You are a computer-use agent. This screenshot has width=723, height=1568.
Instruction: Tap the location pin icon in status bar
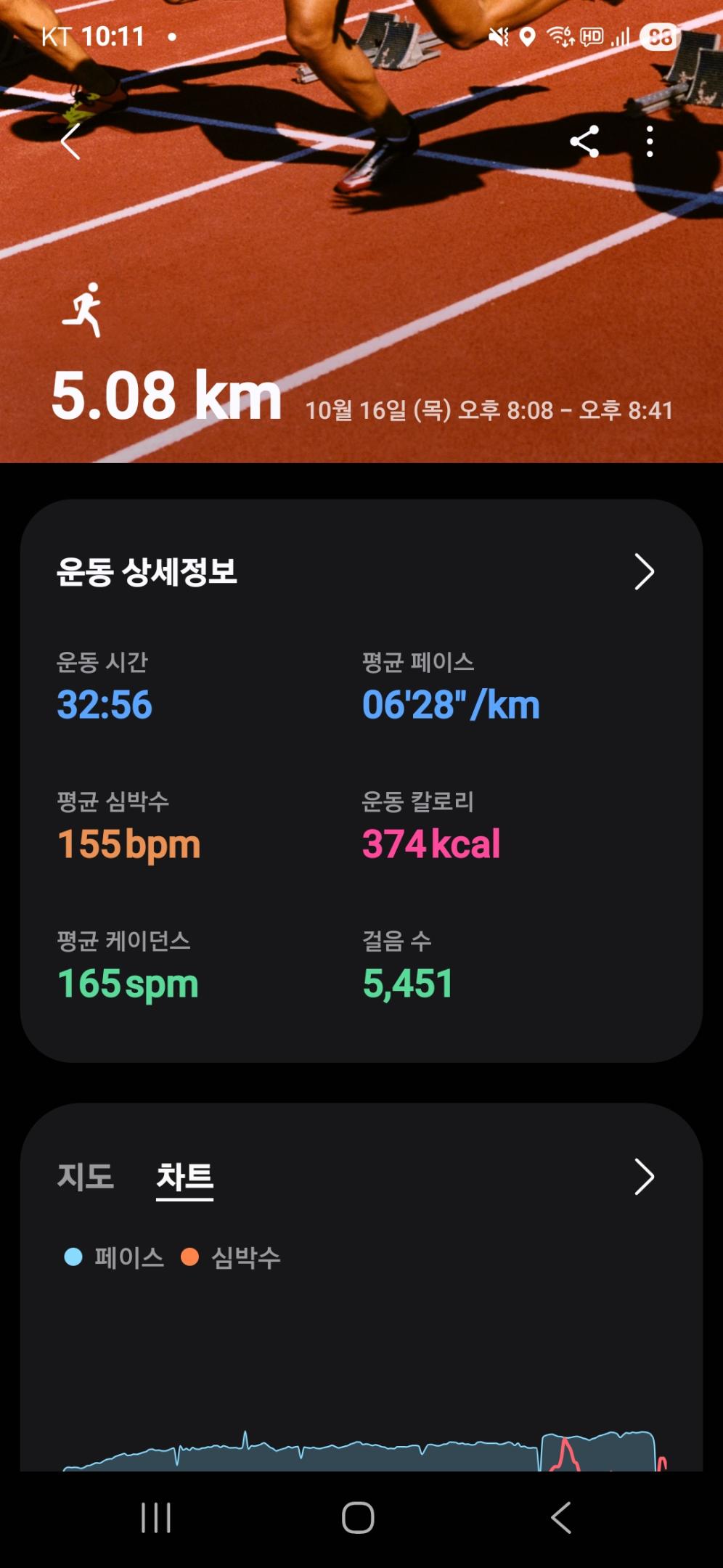(528, 36)
